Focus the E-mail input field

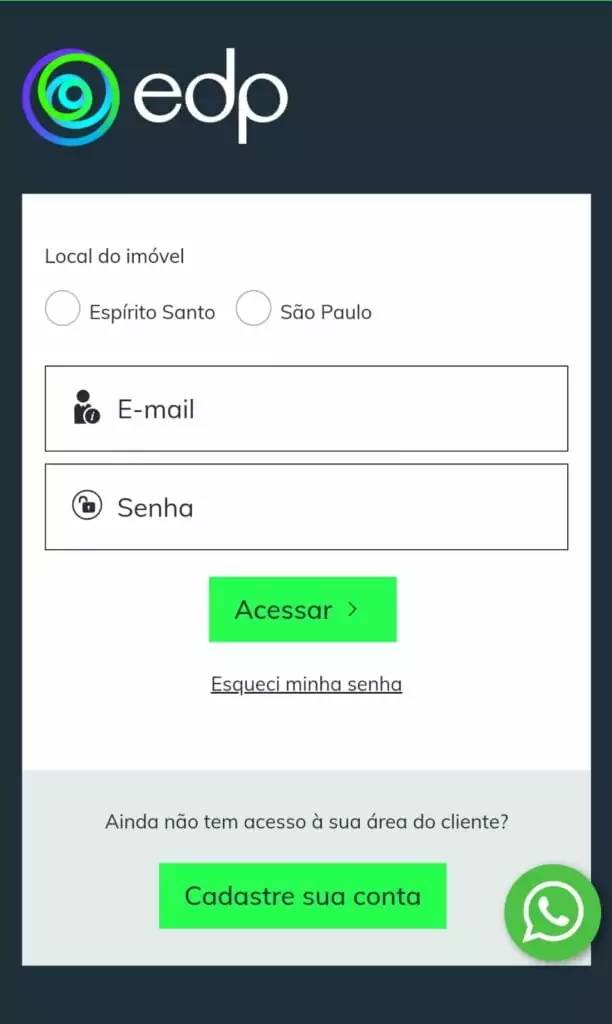click(x=306, y=409)
